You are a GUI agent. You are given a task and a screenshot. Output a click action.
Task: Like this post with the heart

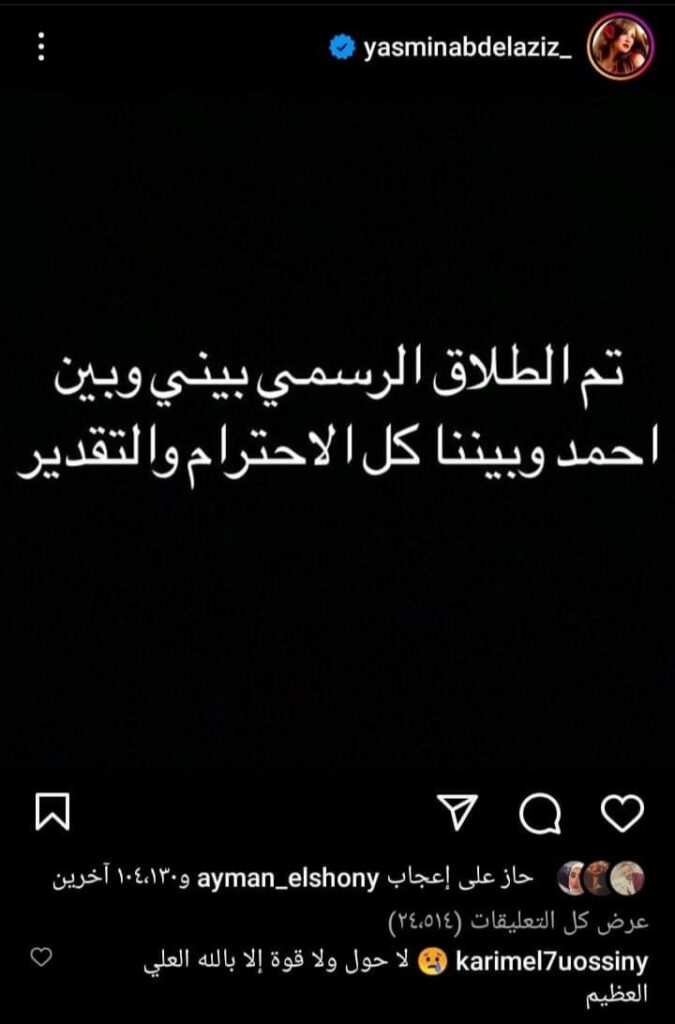pyautogui.click(x=626, y=814)
